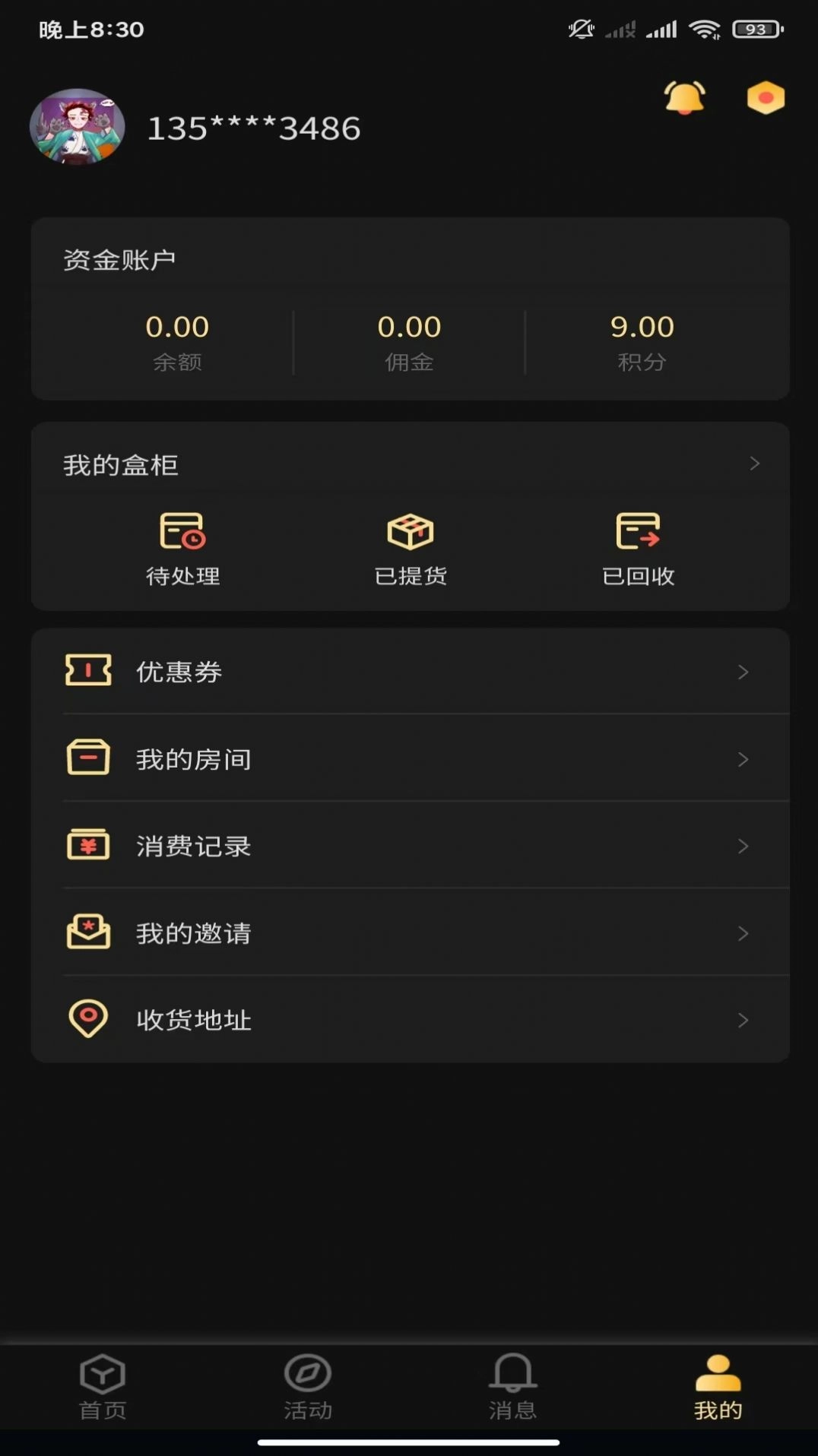Tap the 积分 points value 9.00
This screenshot has height=1456, width=818.
tap(642, 325)
